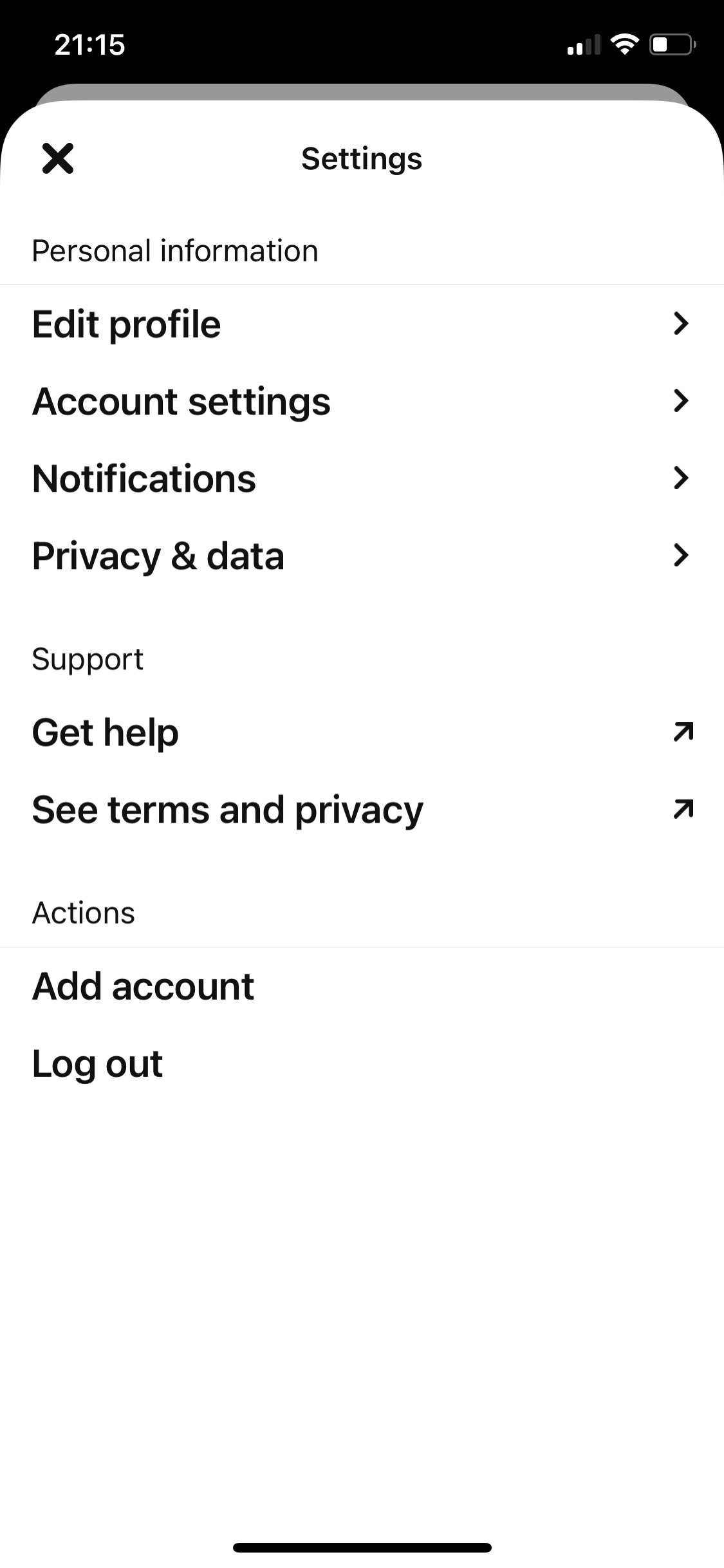Tap the clock in the status bar
Screen dimensions: 724x1568
[89, 44]
